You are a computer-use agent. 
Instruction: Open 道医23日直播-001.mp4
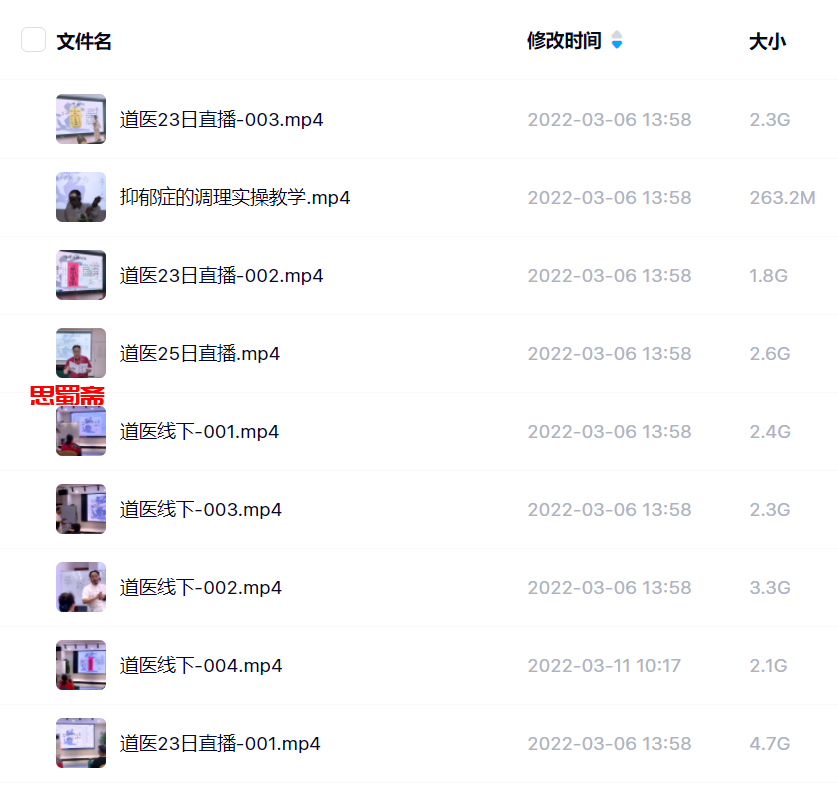pos(220,744)
